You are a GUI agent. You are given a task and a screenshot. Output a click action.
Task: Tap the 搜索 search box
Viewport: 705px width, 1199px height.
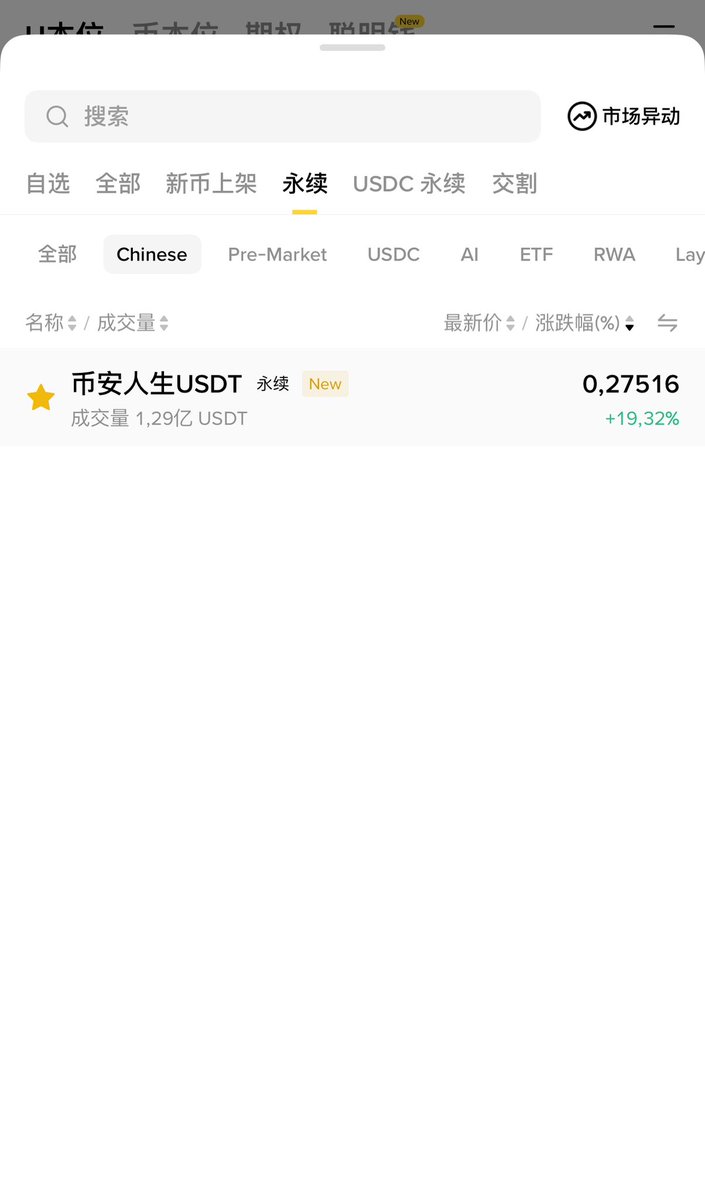282,117
